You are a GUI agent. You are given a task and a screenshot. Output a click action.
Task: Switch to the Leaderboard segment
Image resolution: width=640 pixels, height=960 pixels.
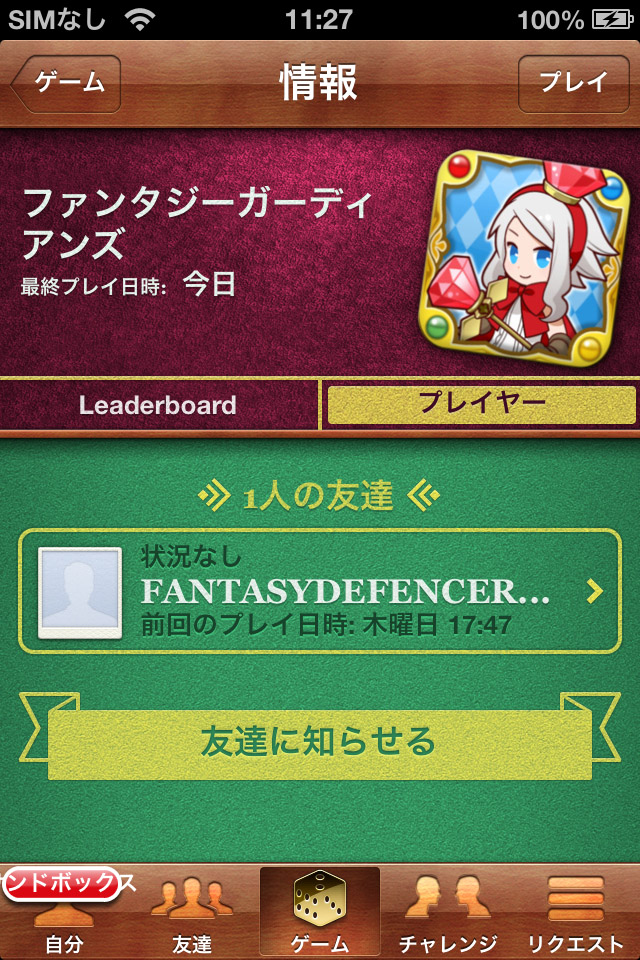coord(158,405)
